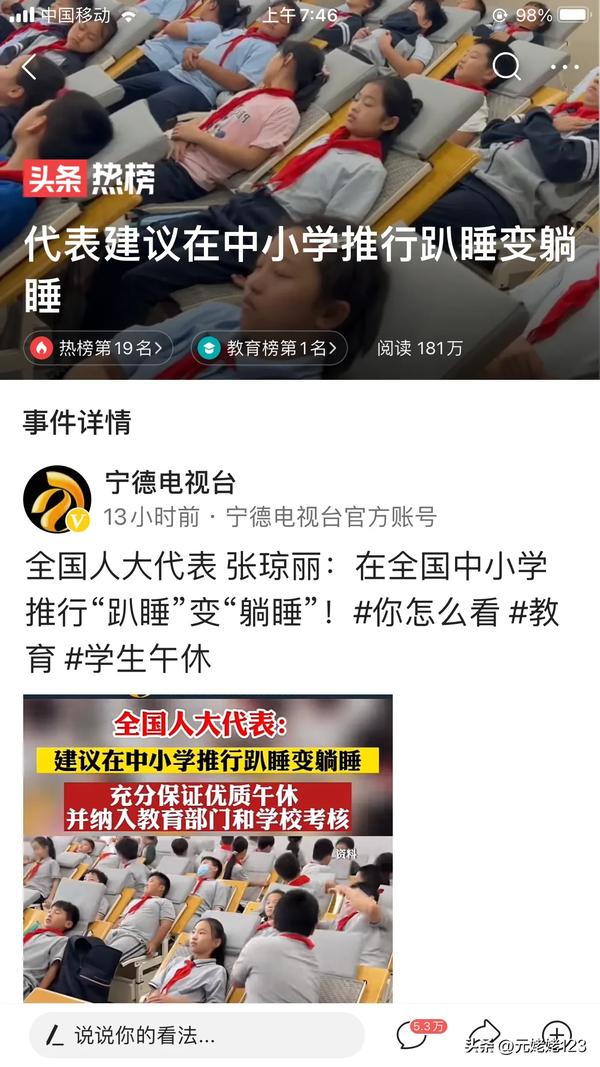The height and width of the screenshot is (1067, 600).
Task: Open the search magnifier icon
Action: click(x=506, y=67)
